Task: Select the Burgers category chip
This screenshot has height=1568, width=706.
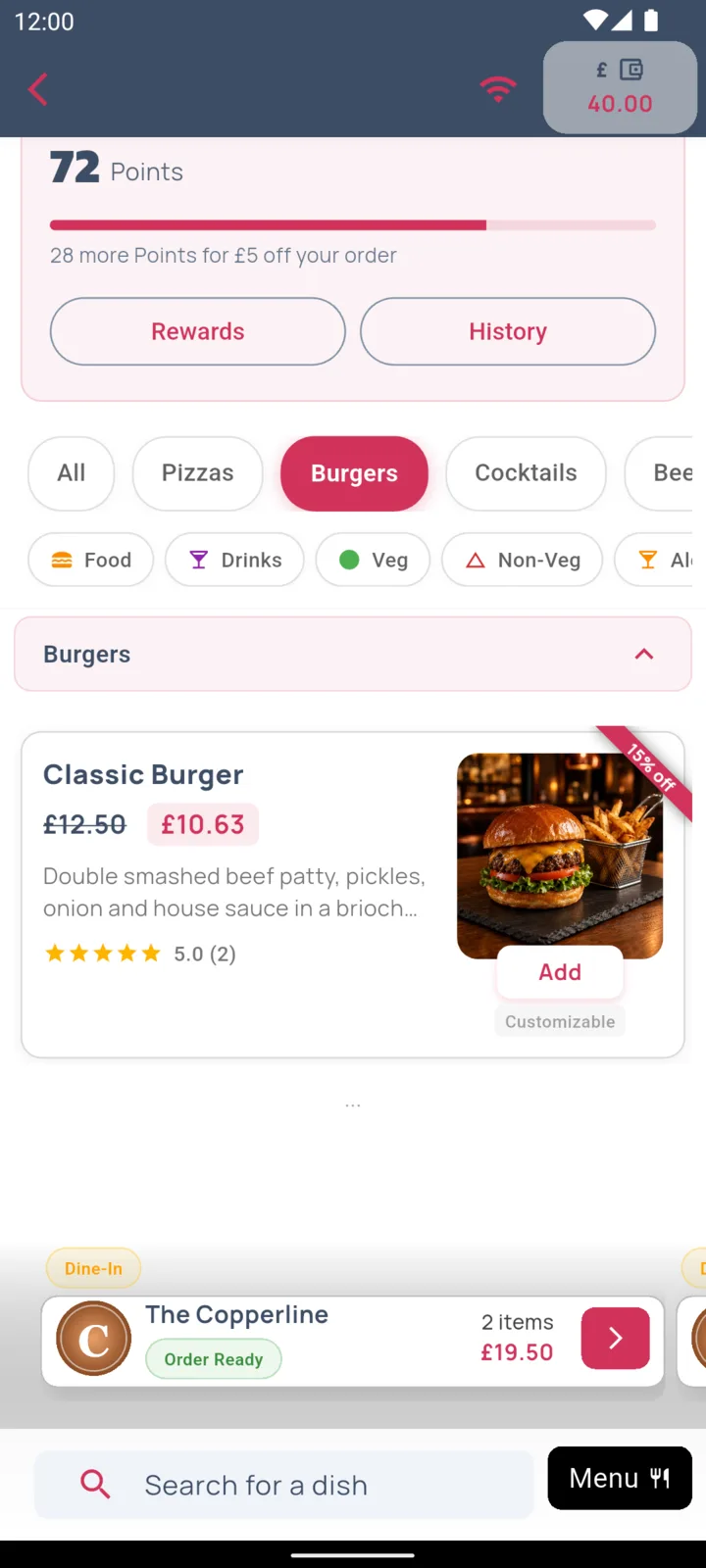Action: click(354, 473)
